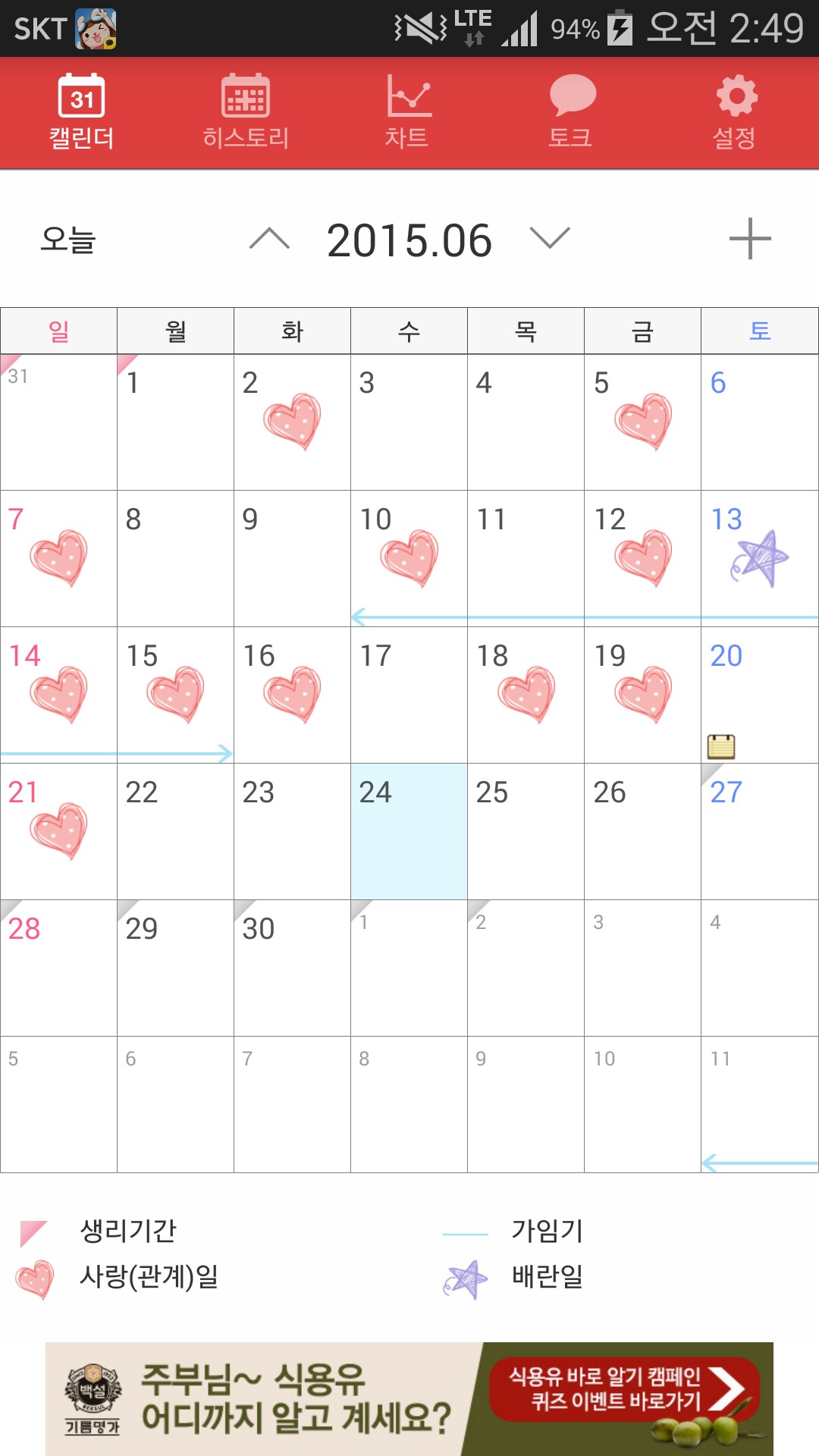The image size is (819, 1456).
Task: Switch to the 히스토리 tab
Action: [x=246, y=112]
